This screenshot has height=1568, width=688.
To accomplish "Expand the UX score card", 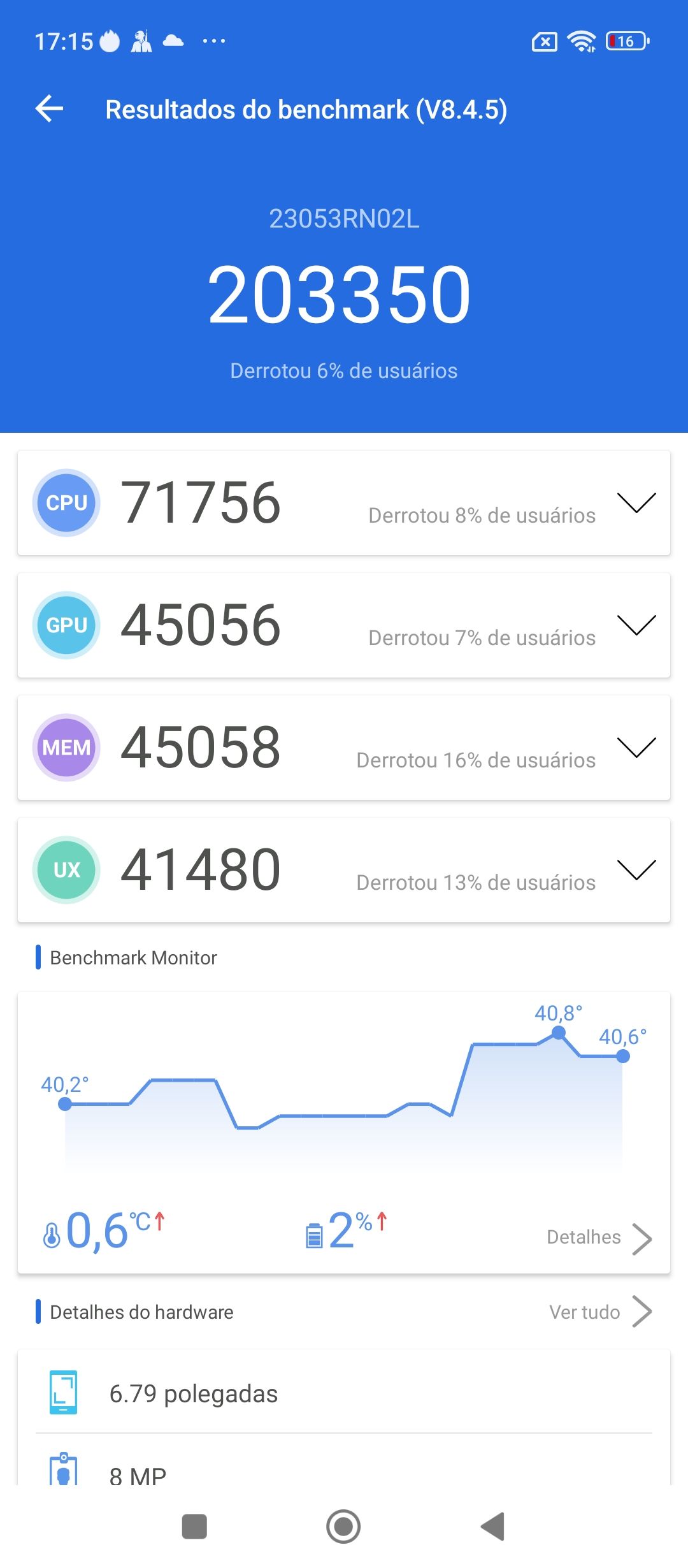I will point(636,870).
